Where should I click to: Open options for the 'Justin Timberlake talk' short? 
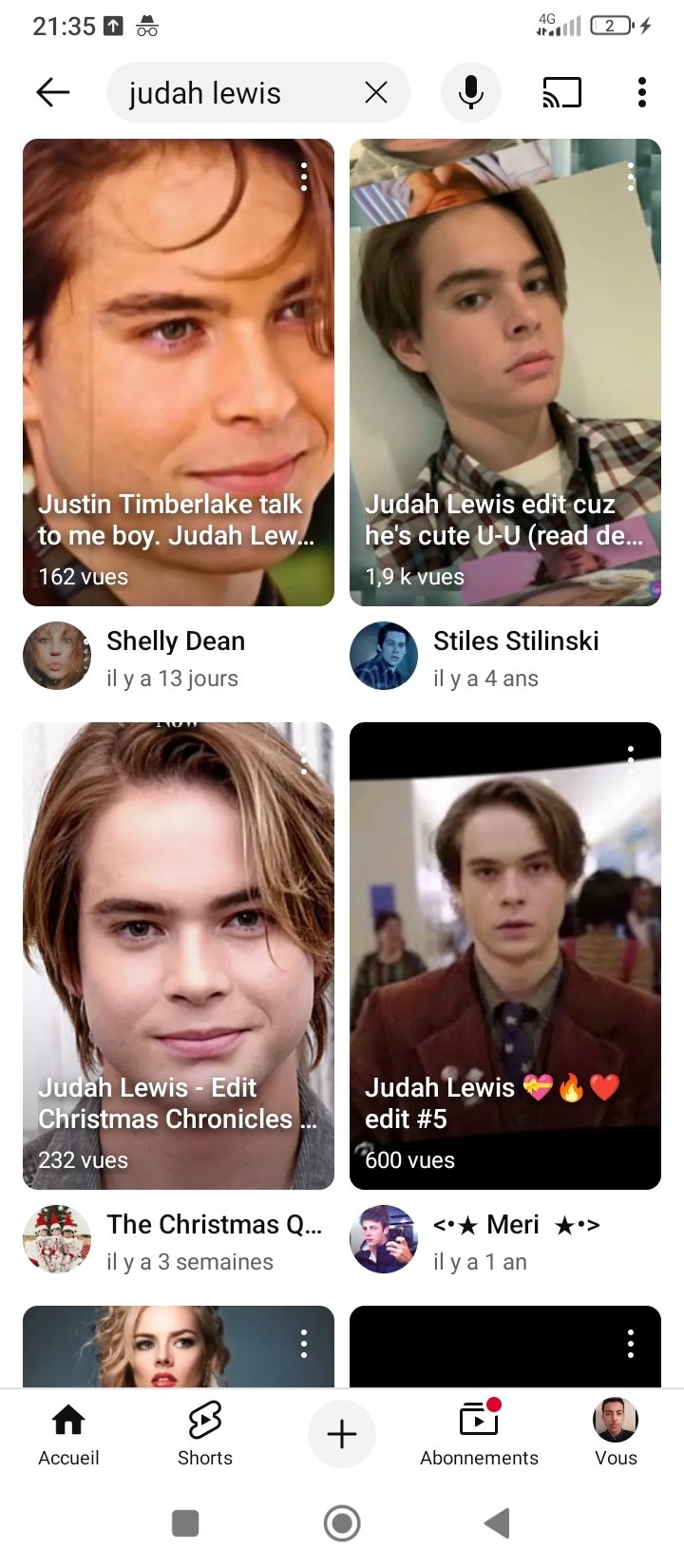(304, 177)
